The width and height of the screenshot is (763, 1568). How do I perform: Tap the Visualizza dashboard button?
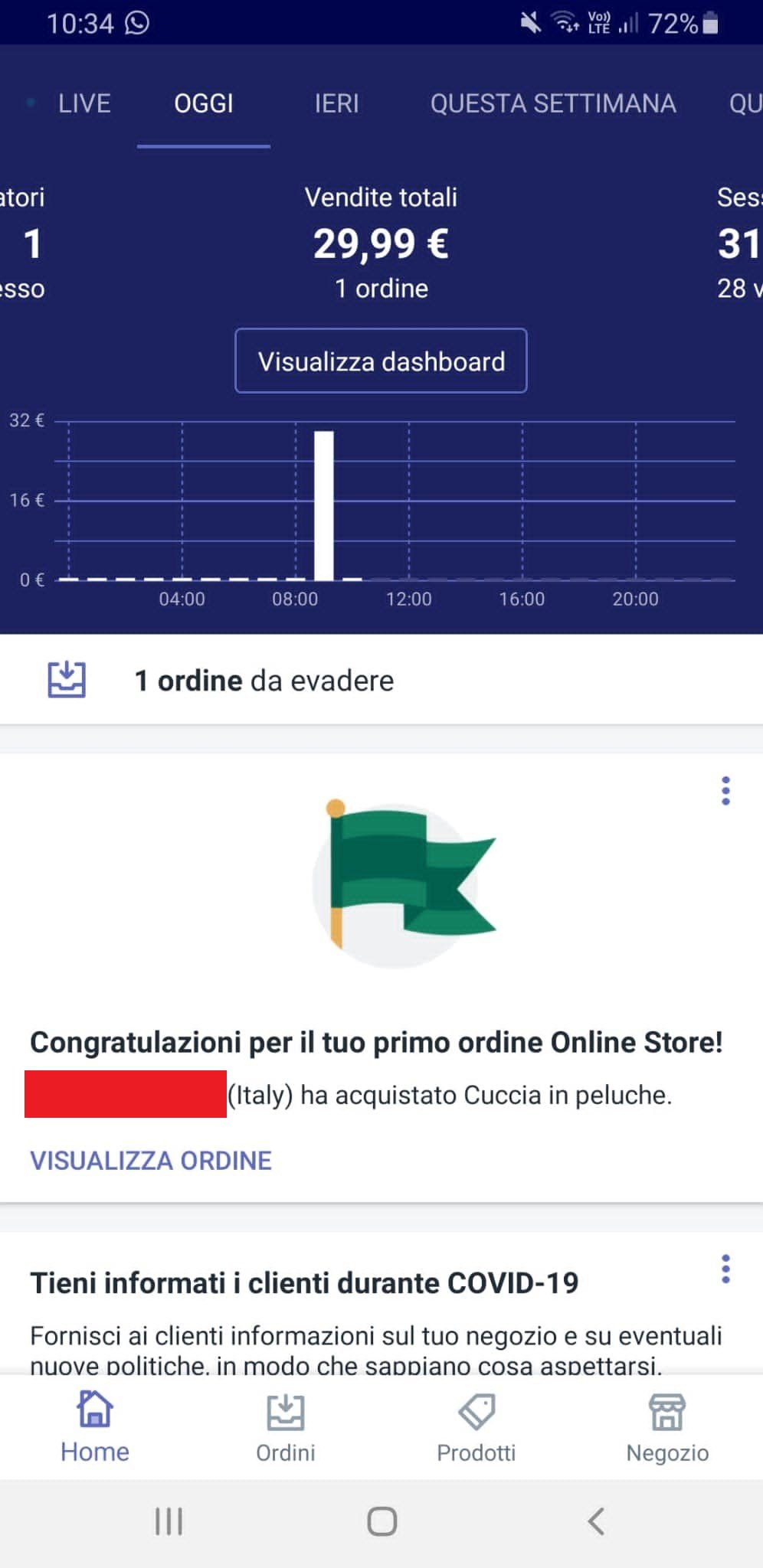pos(381,361)
